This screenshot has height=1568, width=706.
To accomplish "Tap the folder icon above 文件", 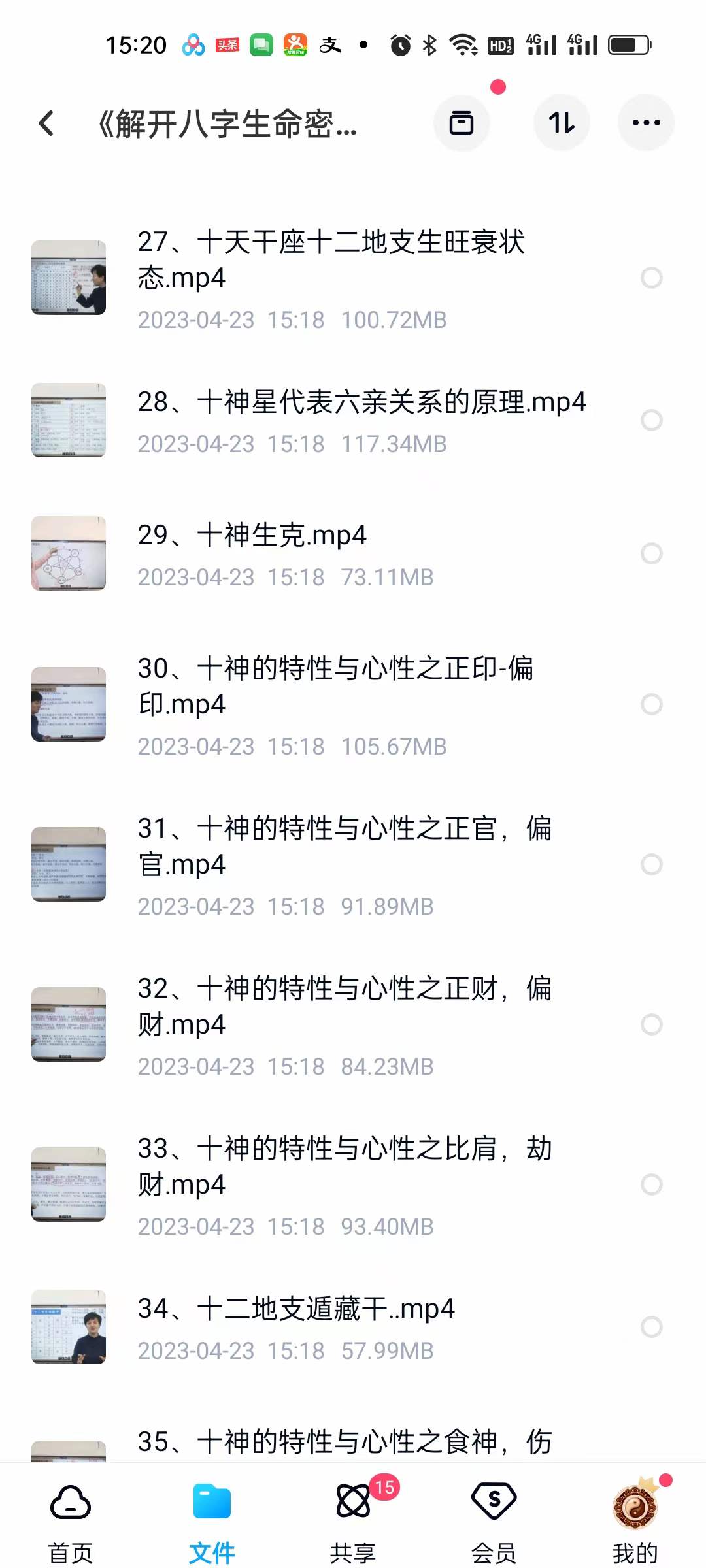I will pos(211,1503).
